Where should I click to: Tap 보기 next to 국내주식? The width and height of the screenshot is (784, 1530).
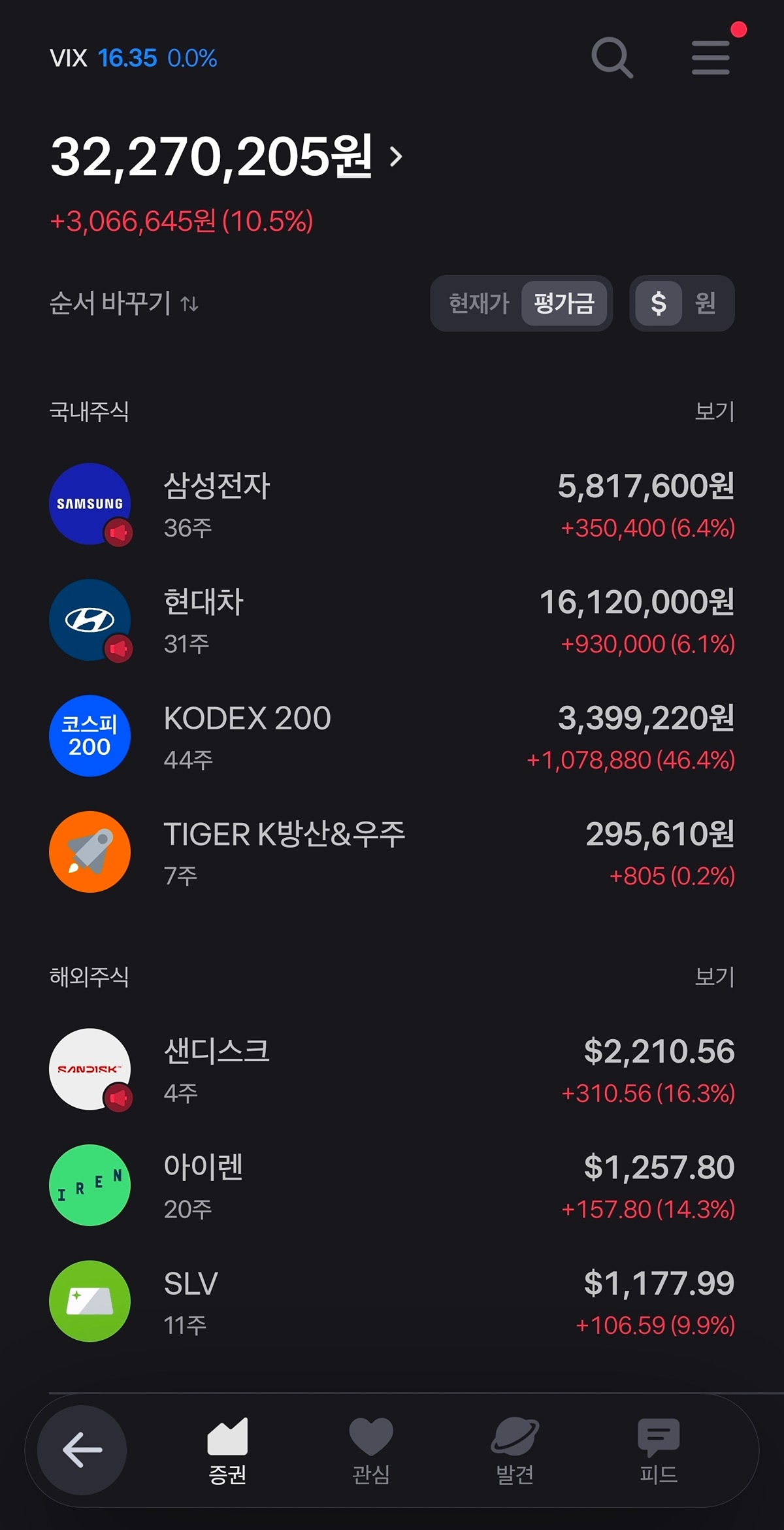pyautogui.click(x=714, y=412)
